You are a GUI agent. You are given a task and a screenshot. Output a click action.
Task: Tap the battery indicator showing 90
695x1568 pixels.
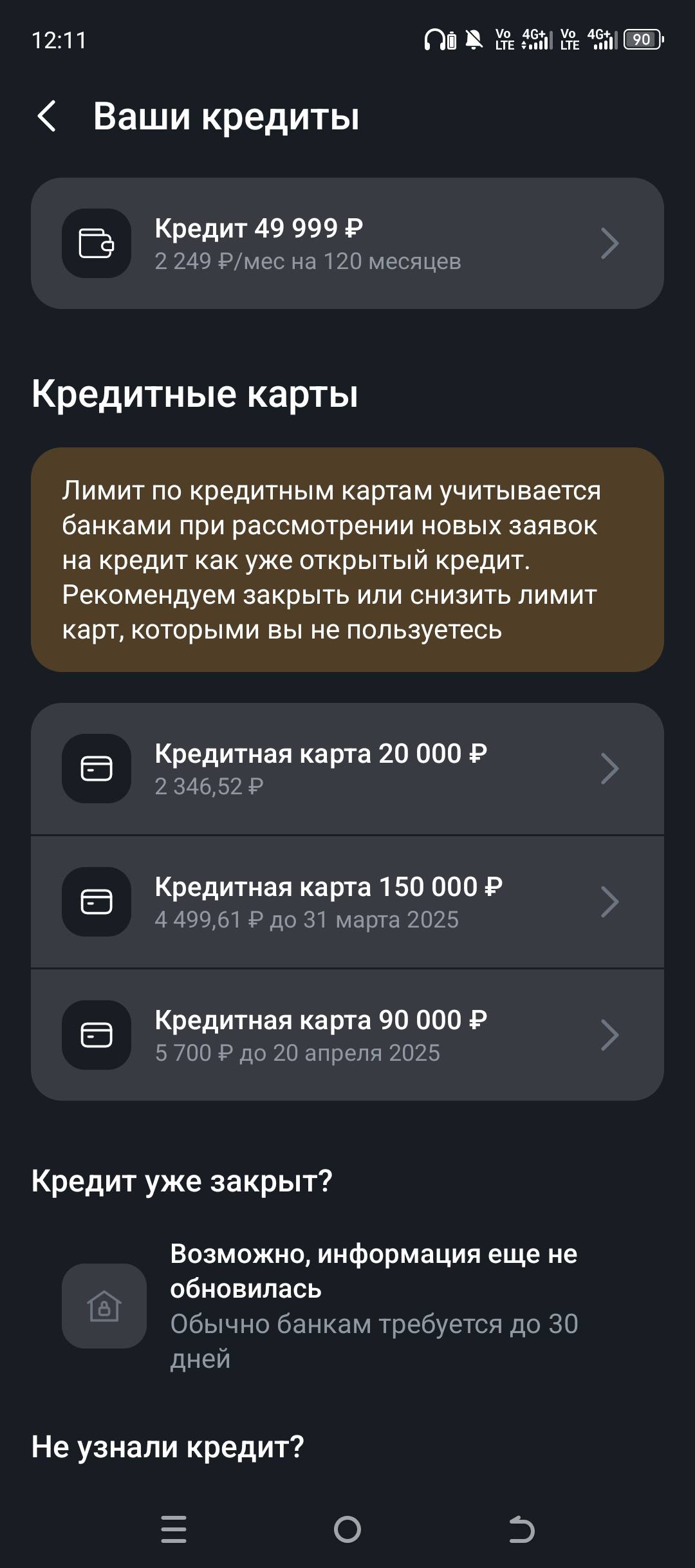click(x=640, y=40)
